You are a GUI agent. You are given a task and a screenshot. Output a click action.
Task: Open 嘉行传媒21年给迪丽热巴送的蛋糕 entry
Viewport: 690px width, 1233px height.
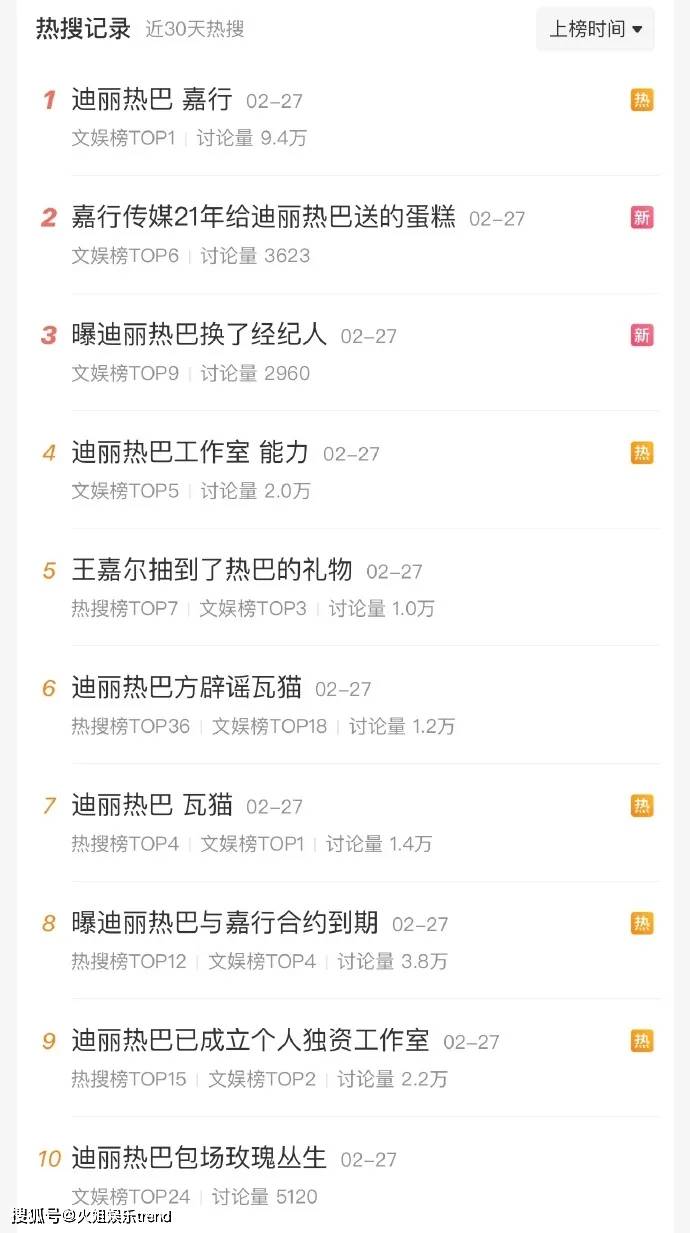coord(263,217)
